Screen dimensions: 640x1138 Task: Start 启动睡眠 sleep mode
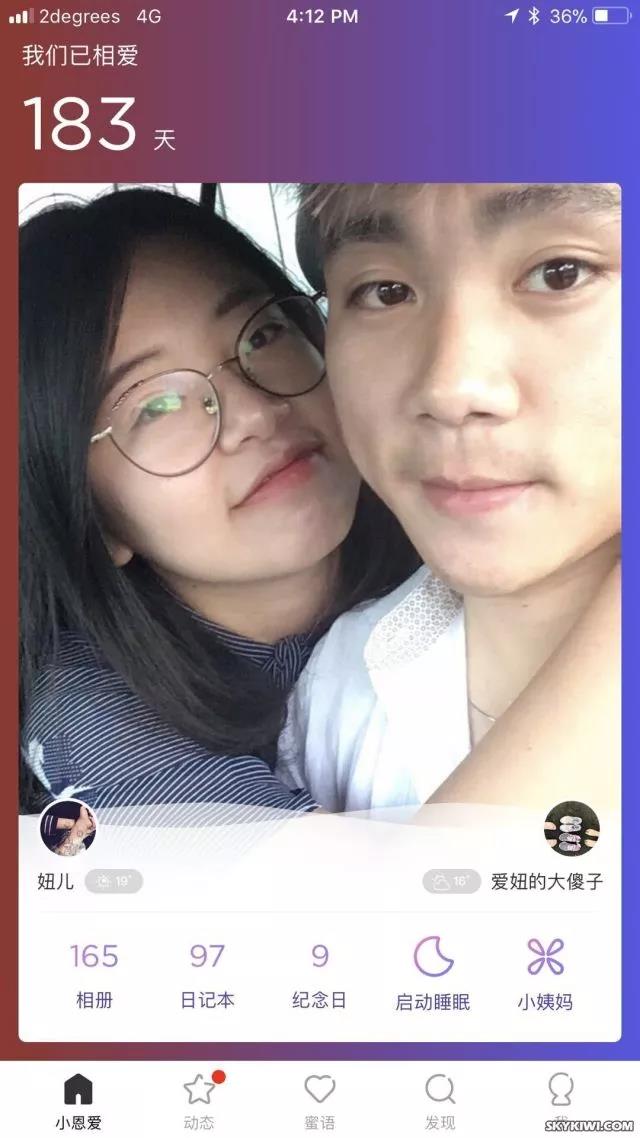433,973
